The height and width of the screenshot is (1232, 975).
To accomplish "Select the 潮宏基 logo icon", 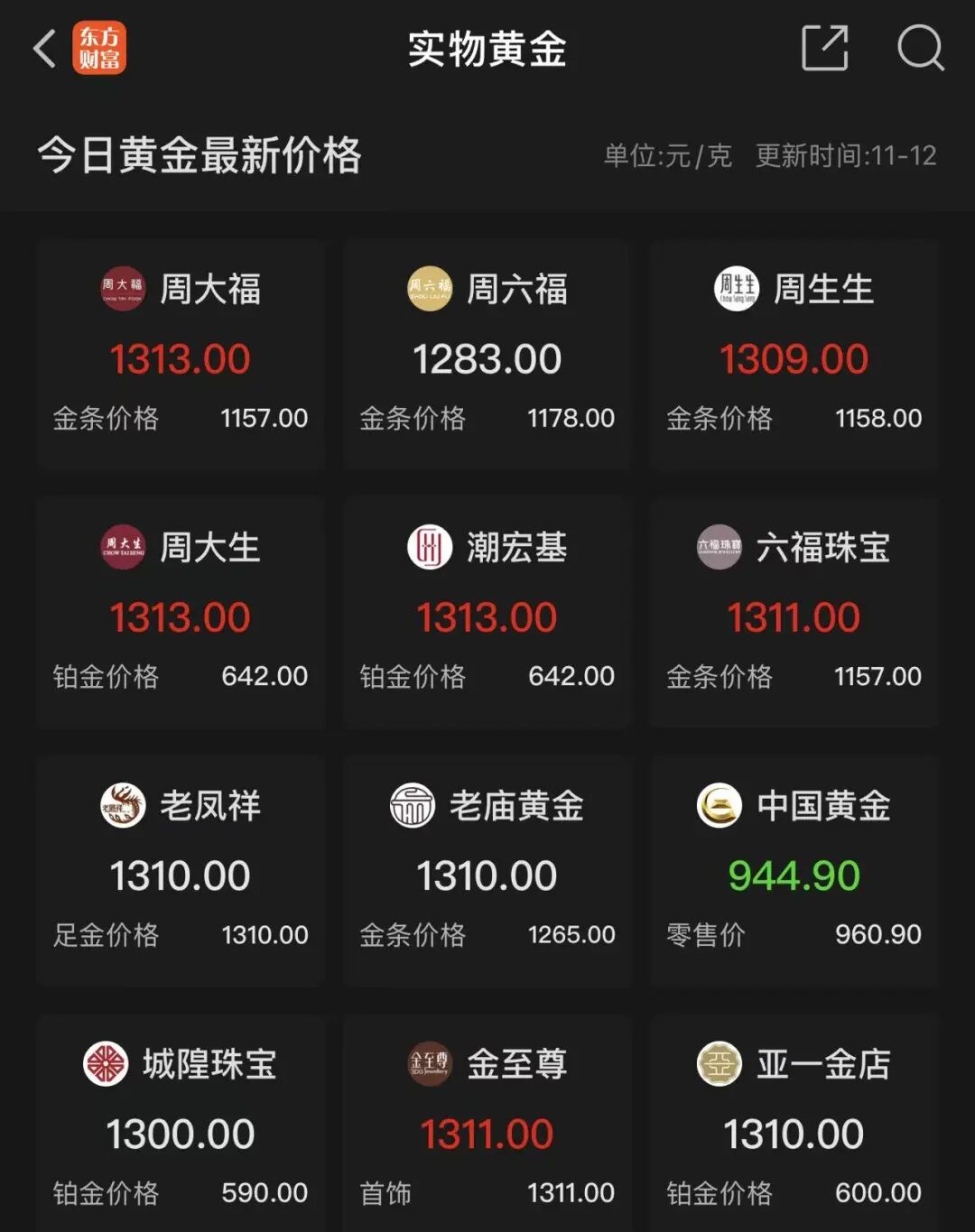I will coord(428,548).
